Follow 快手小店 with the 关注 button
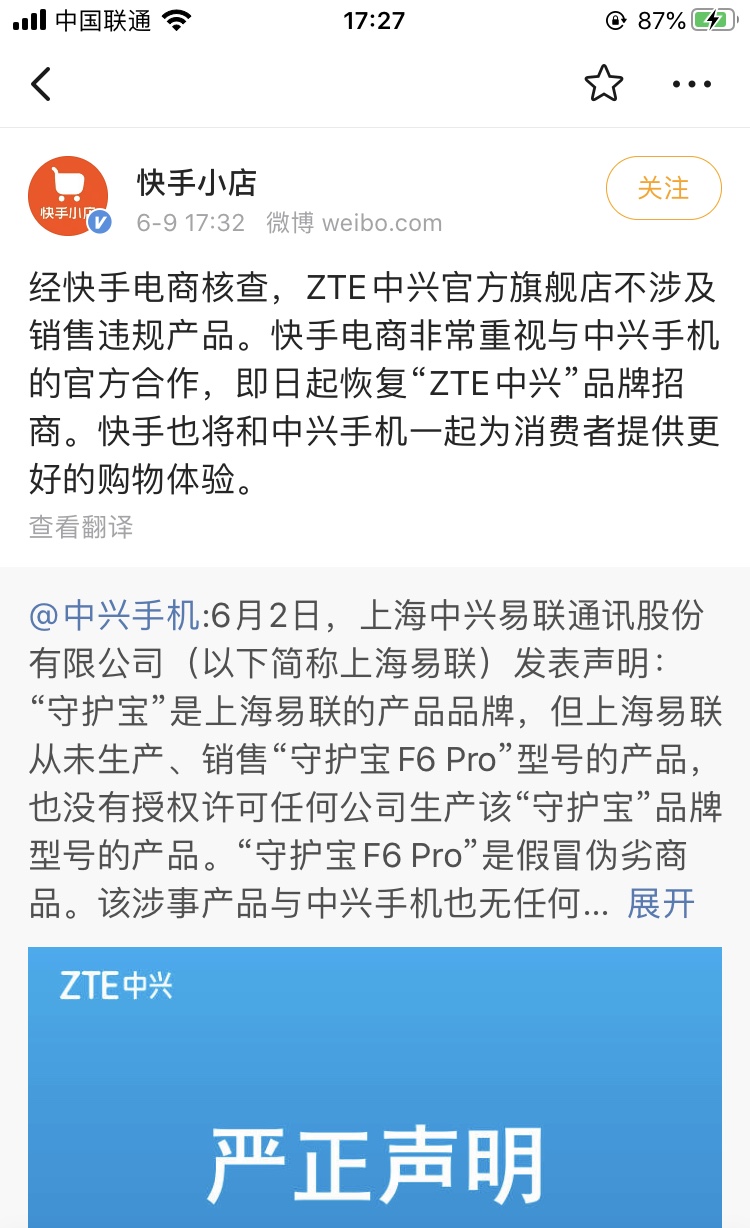750x1228 pixels. (x=663, y=188)
